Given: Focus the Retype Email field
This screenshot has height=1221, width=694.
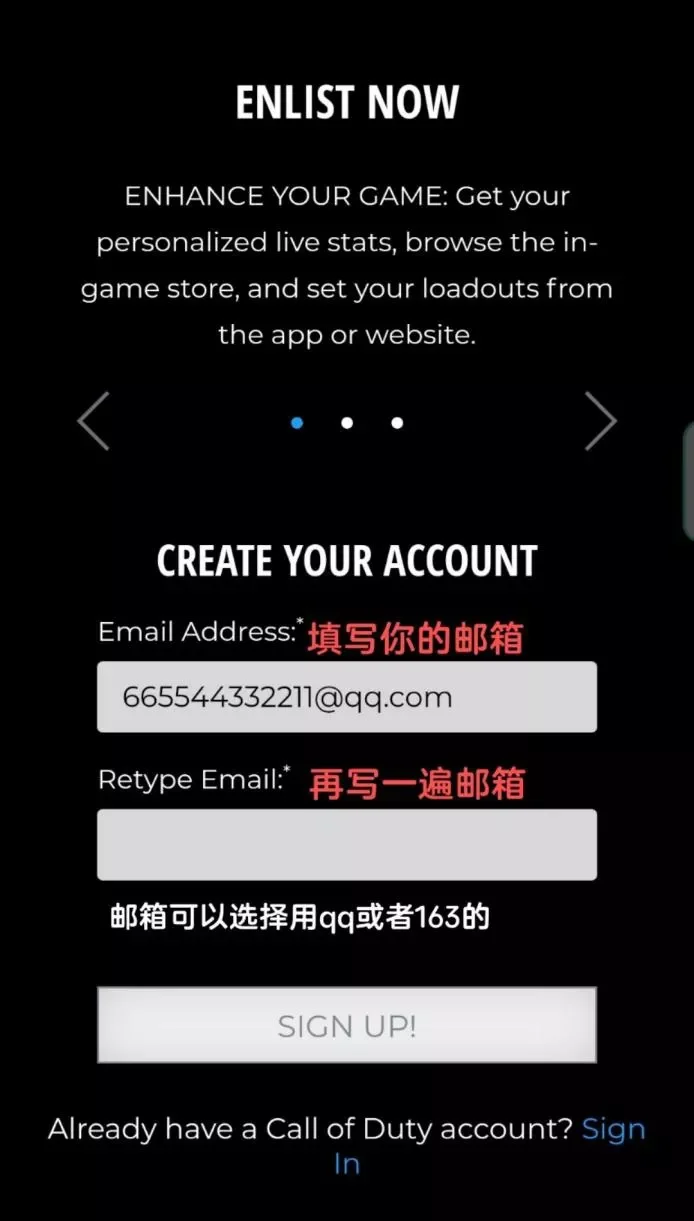Looking at the screenshot, I should [347, 845].
